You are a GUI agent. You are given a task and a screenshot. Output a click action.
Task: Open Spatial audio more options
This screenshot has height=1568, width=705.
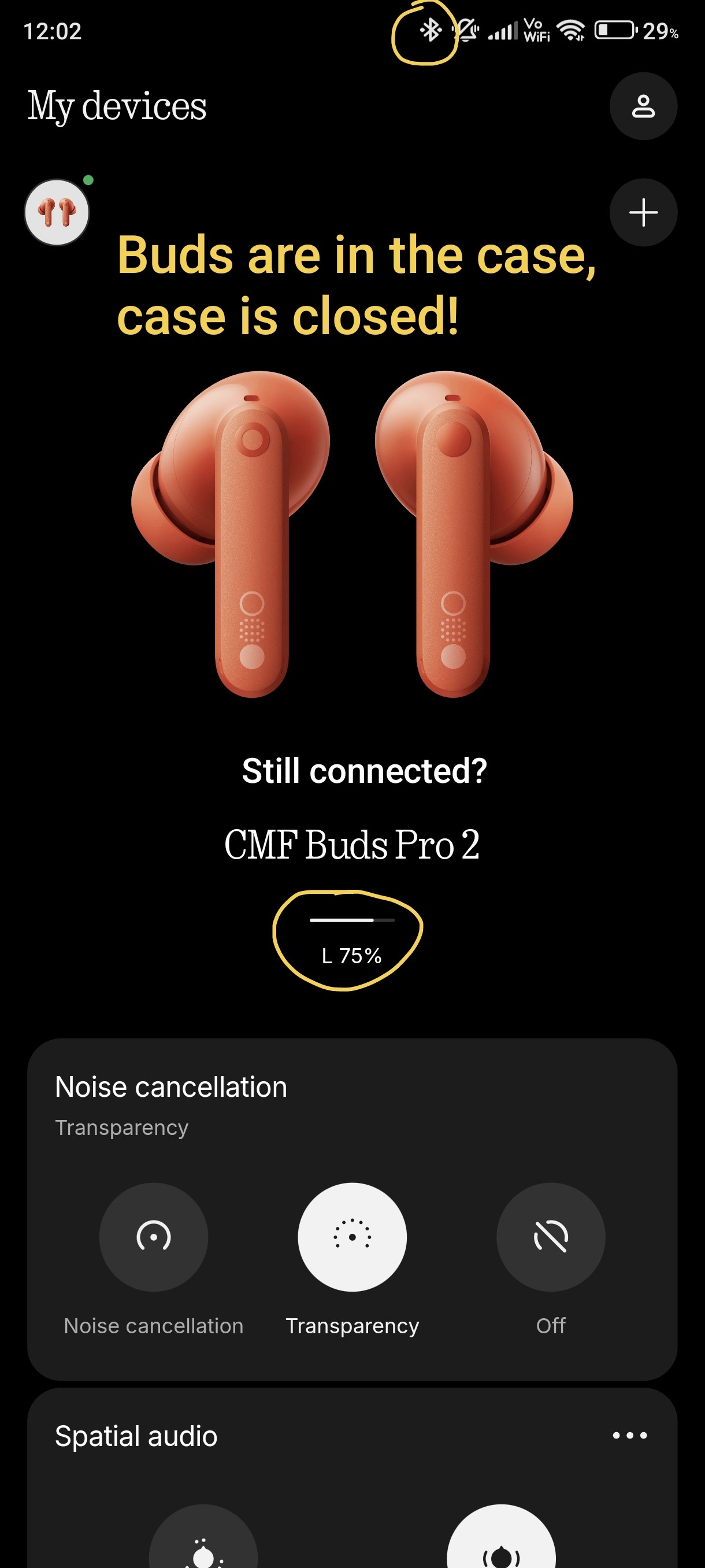[x=629, y=1435]
